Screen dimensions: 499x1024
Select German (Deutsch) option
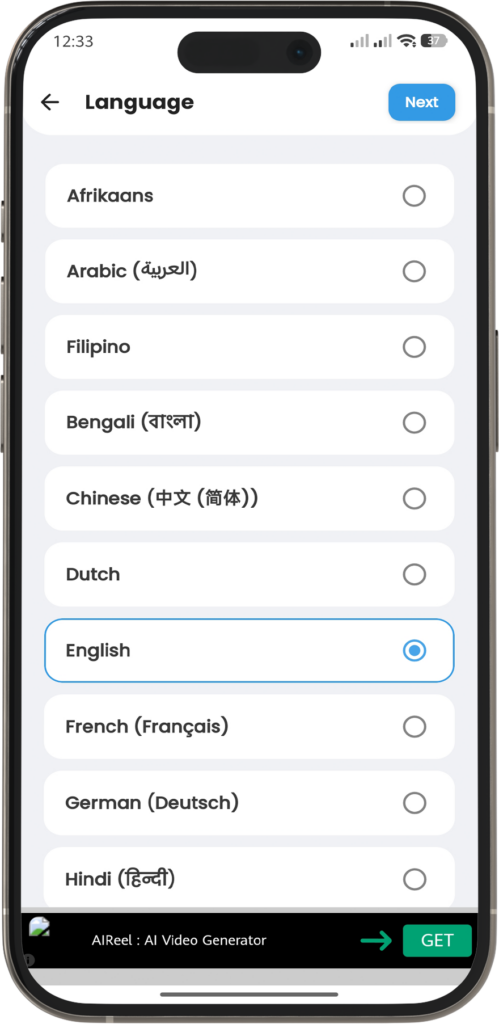250,803
